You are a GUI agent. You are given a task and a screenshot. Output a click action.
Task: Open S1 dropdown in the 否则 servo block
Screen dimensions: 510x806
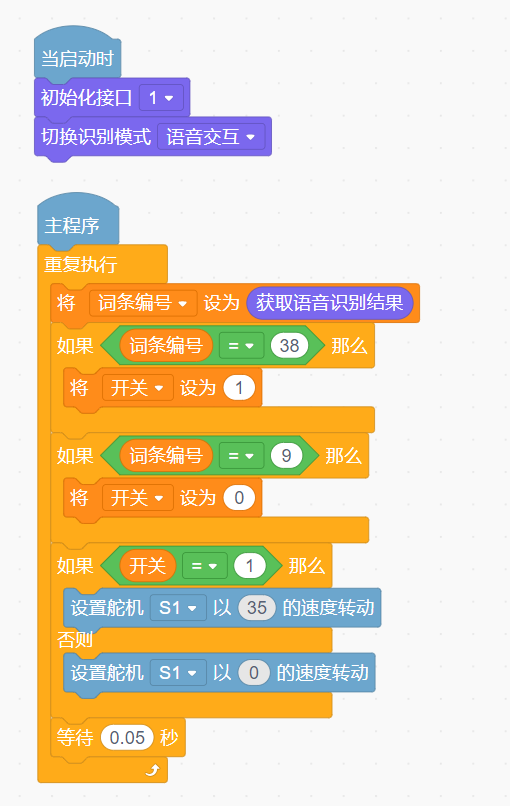coord(178,673)
